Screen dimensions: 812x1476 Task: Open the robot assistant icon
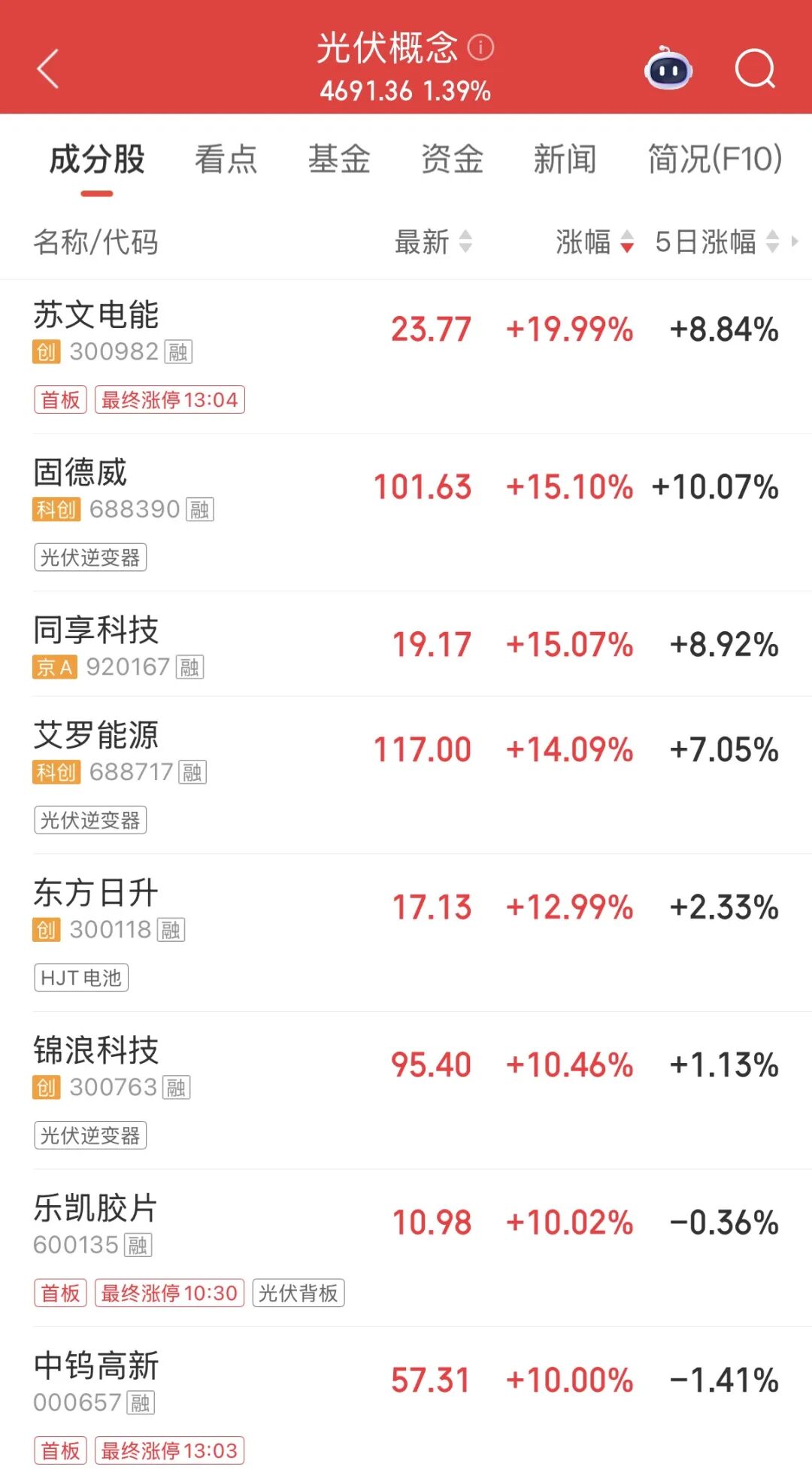click(x=668, y=70)
